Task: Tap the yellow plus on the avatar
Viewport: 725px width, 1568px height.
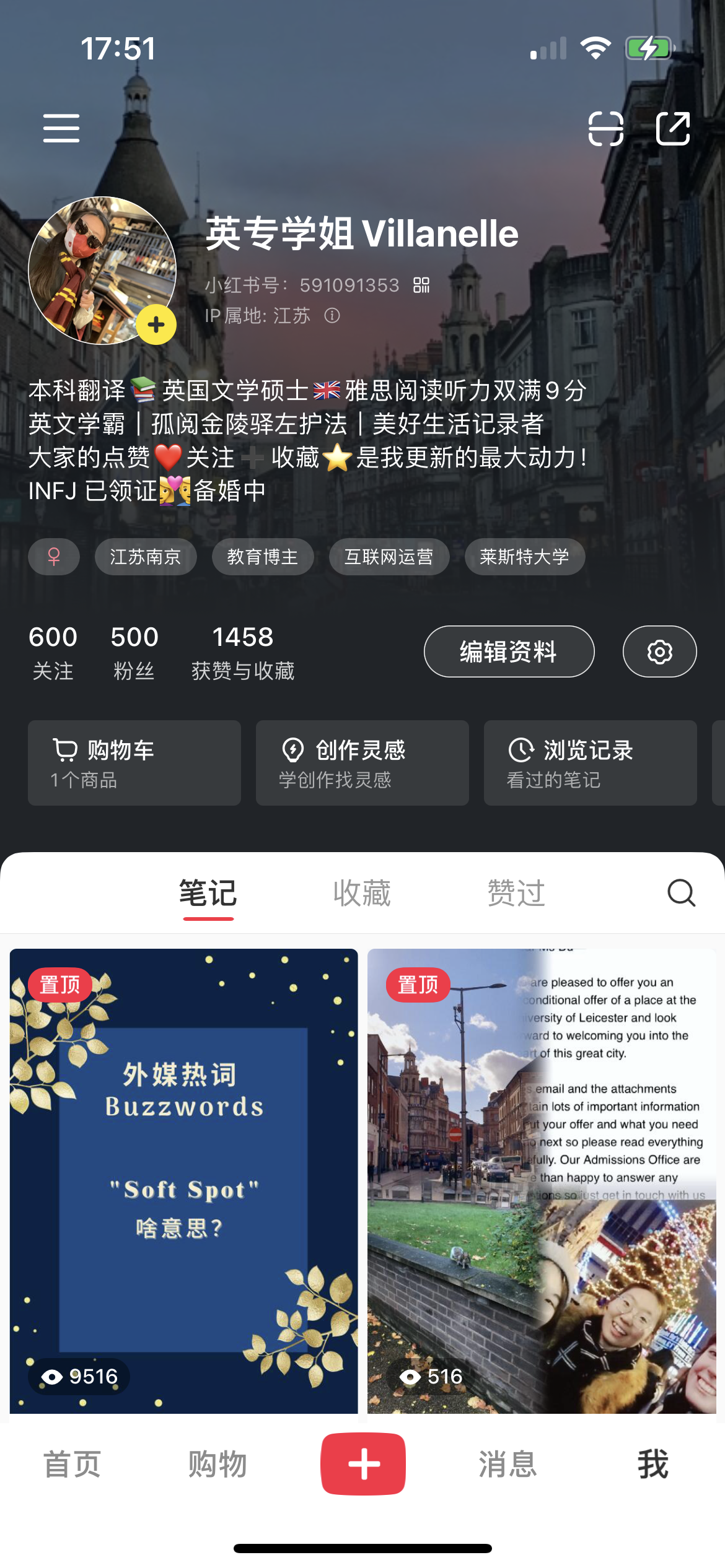Action: (x=156, y=324)
